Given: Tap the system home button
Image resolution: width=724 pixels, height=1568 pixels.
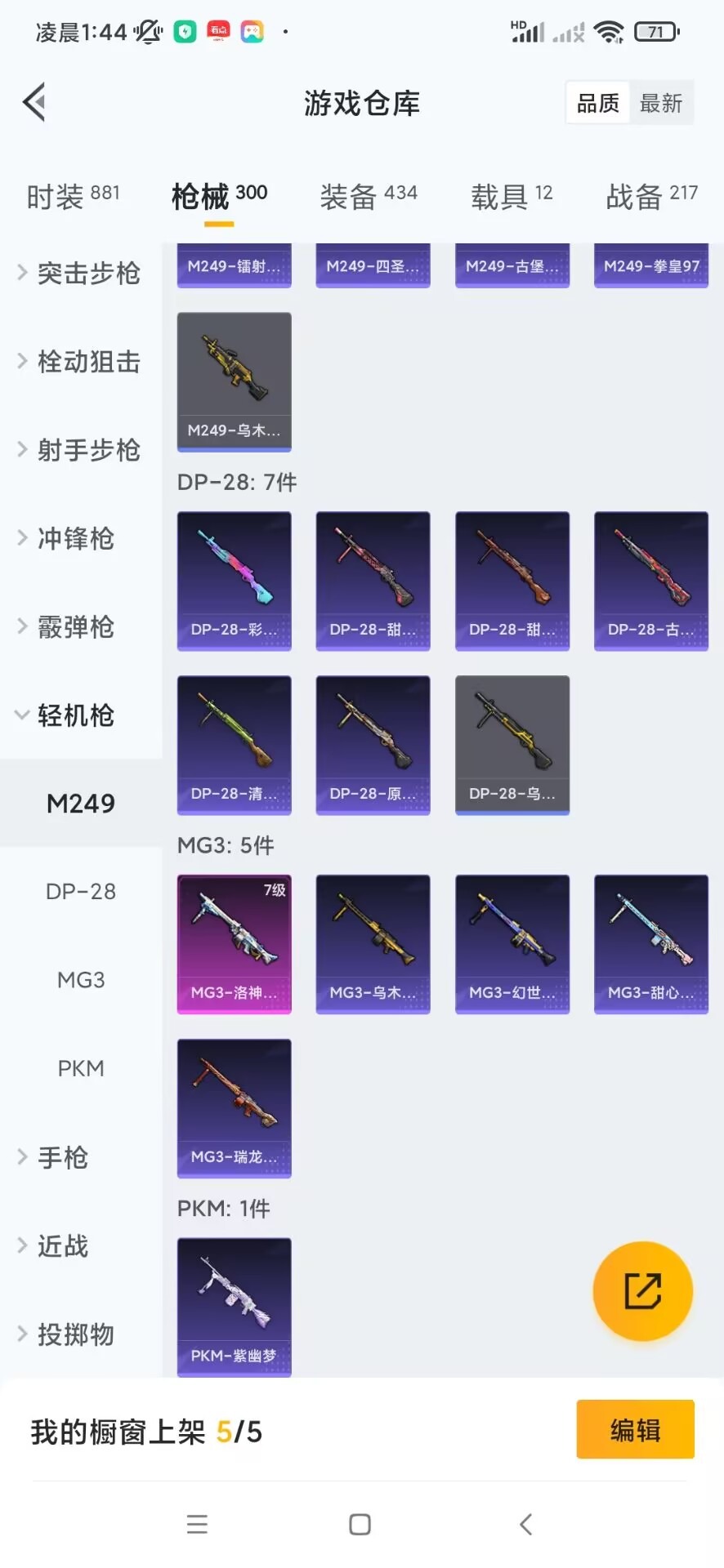Looking at the screenshot, I should (360, 1524).
